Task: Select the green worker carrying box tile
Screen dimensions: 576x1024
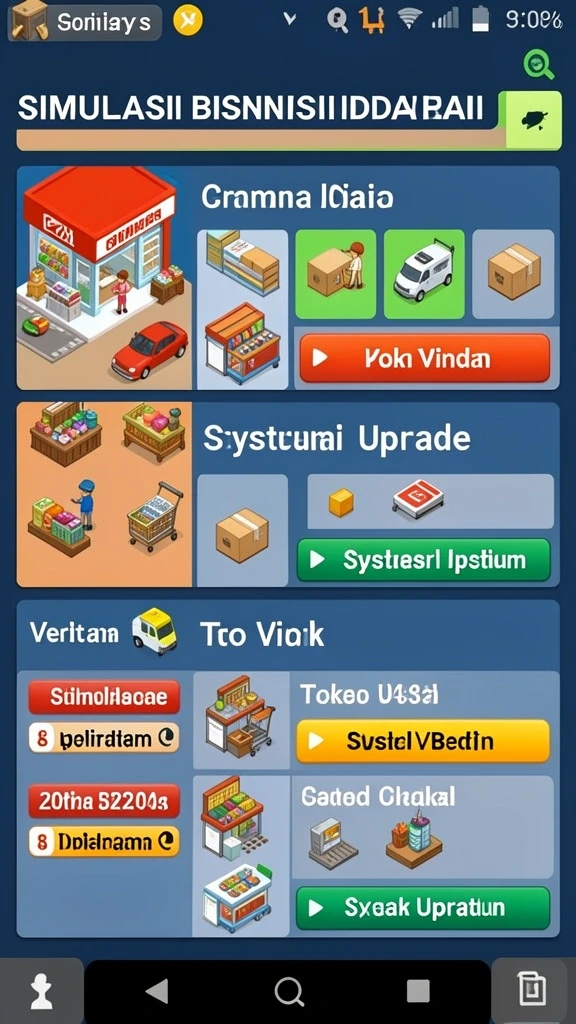Action: point(336,274)
